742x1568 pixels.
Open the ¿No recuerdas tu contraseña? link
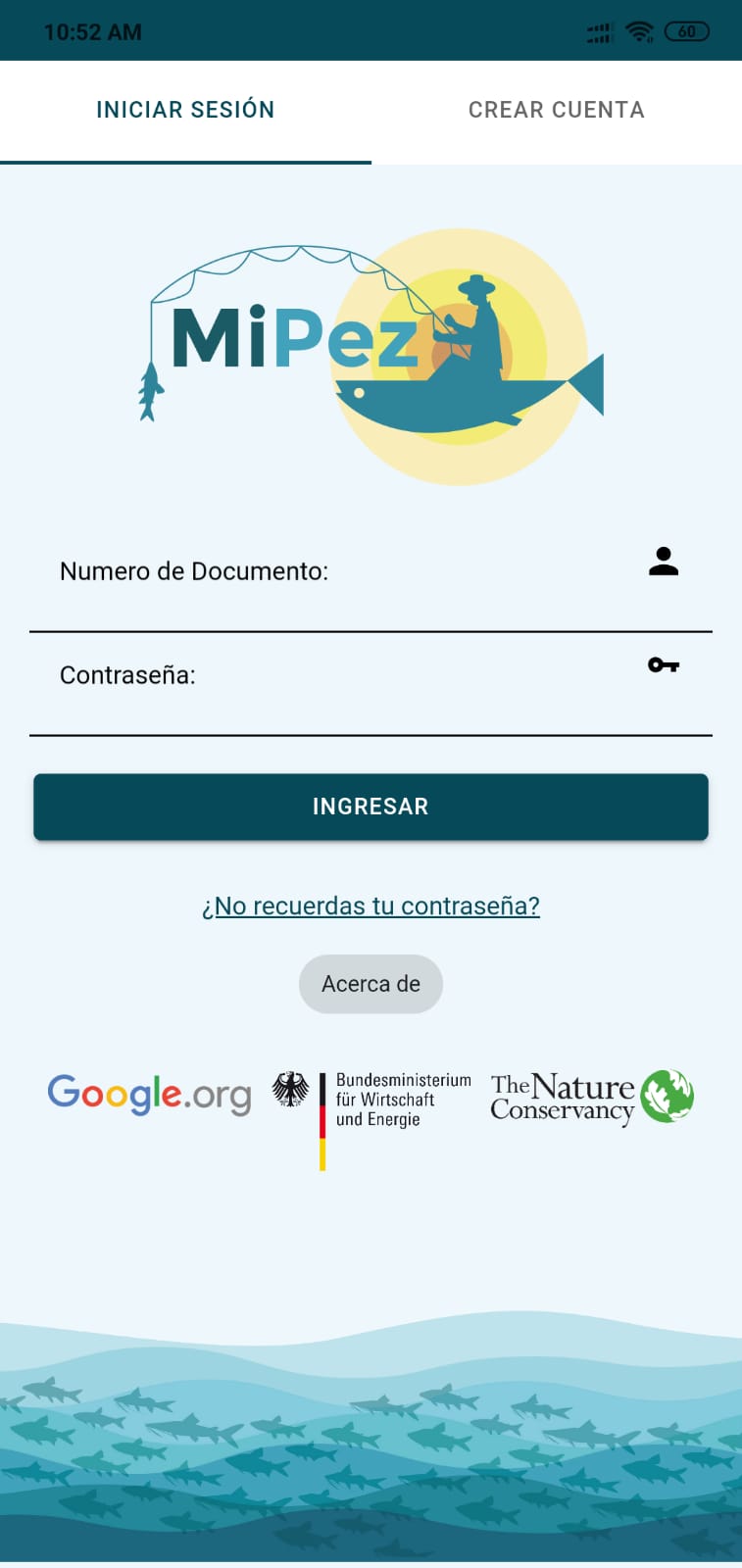(371, 906)
